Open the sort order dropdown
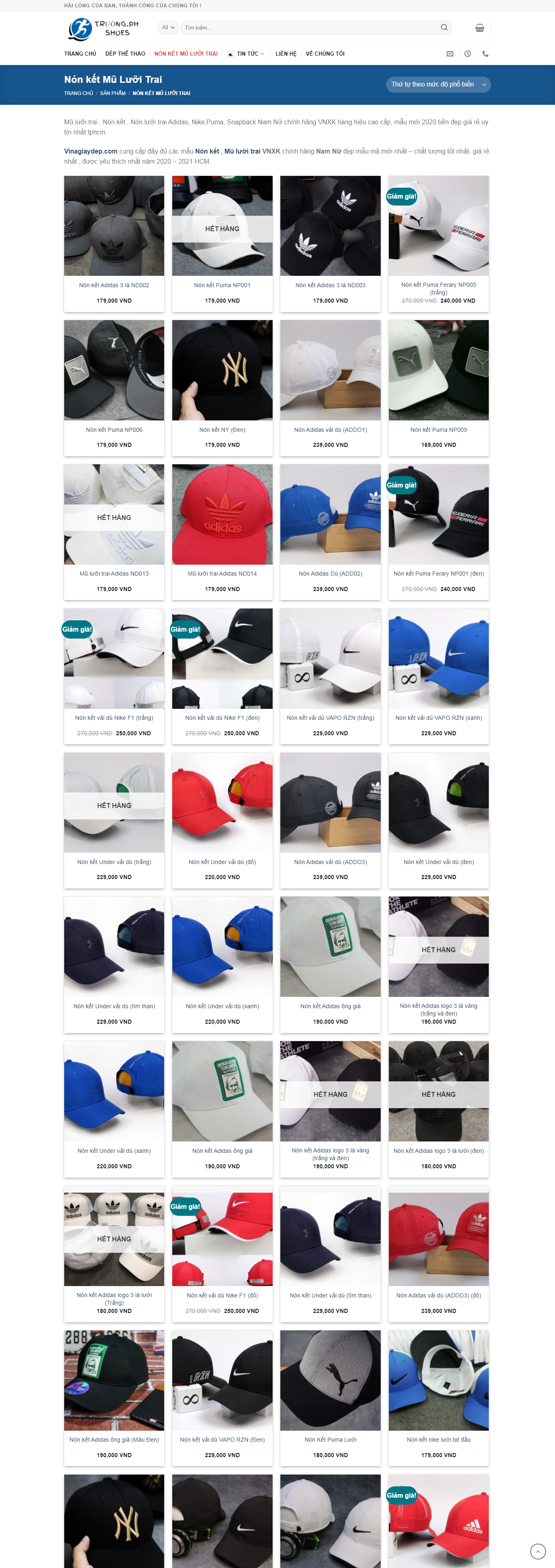555x1568 pixels. coord(438,84)
